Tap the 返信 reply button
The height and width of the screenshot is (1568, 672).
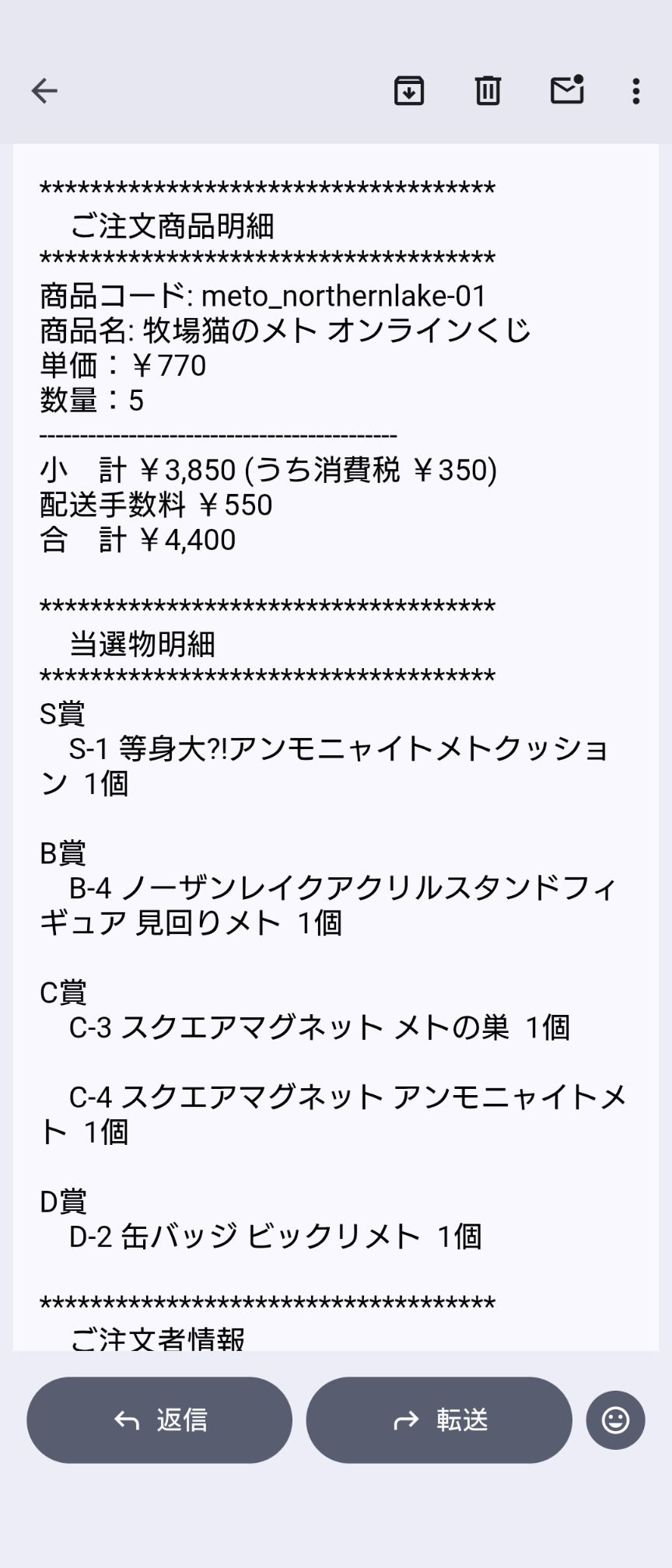pos(159,1419)
